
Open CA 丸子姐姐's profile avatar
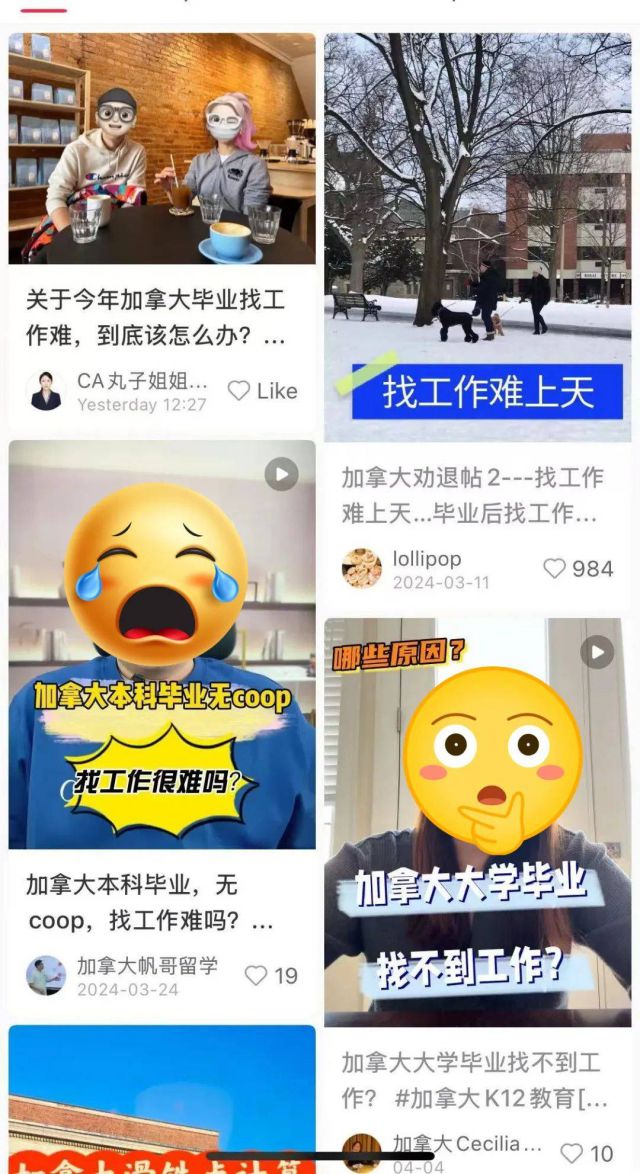coord(46,391)
